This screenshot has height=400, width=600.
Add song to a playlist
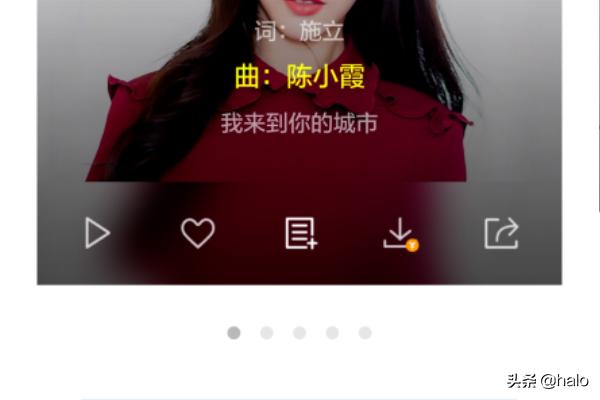[300, 233]
